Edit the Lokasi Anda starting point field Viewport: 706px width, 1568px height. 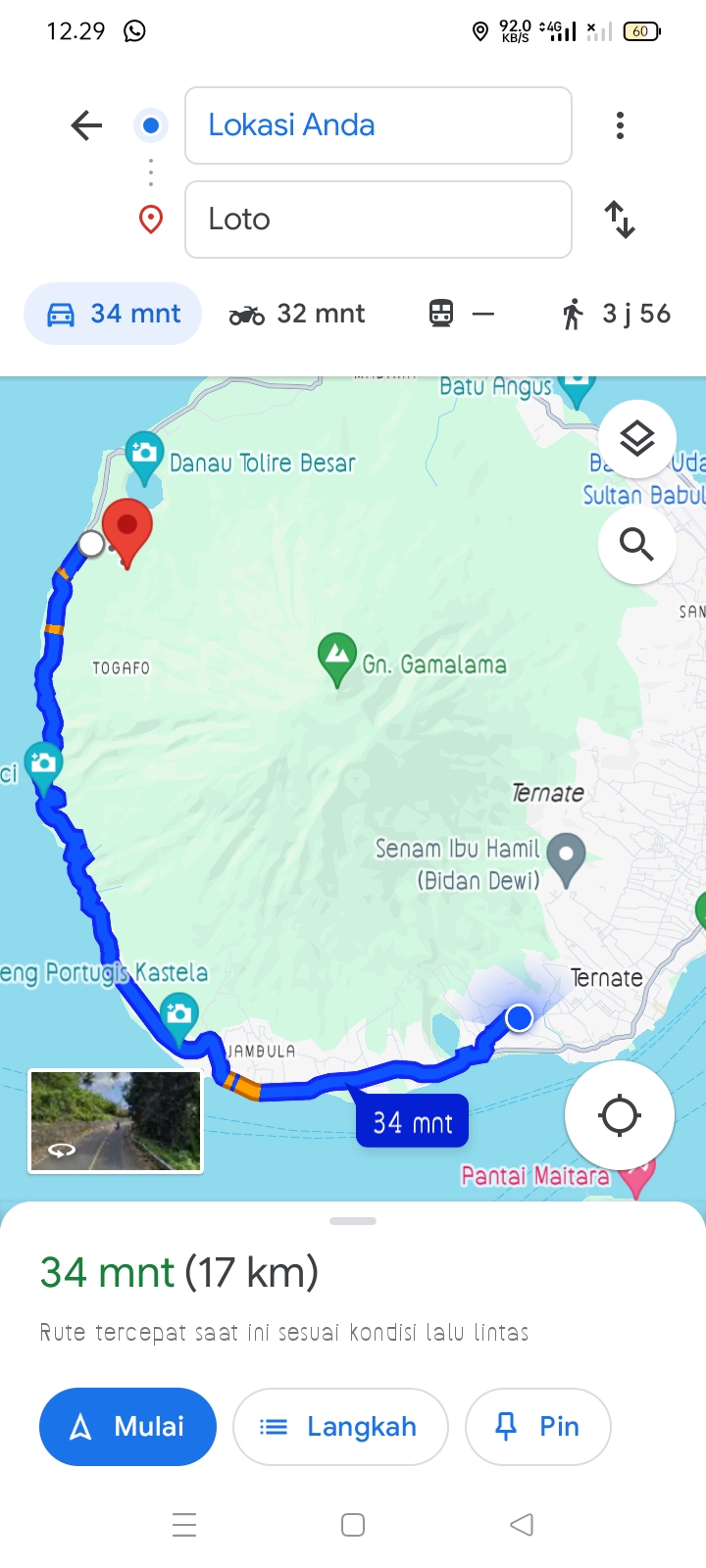point(378,125)
